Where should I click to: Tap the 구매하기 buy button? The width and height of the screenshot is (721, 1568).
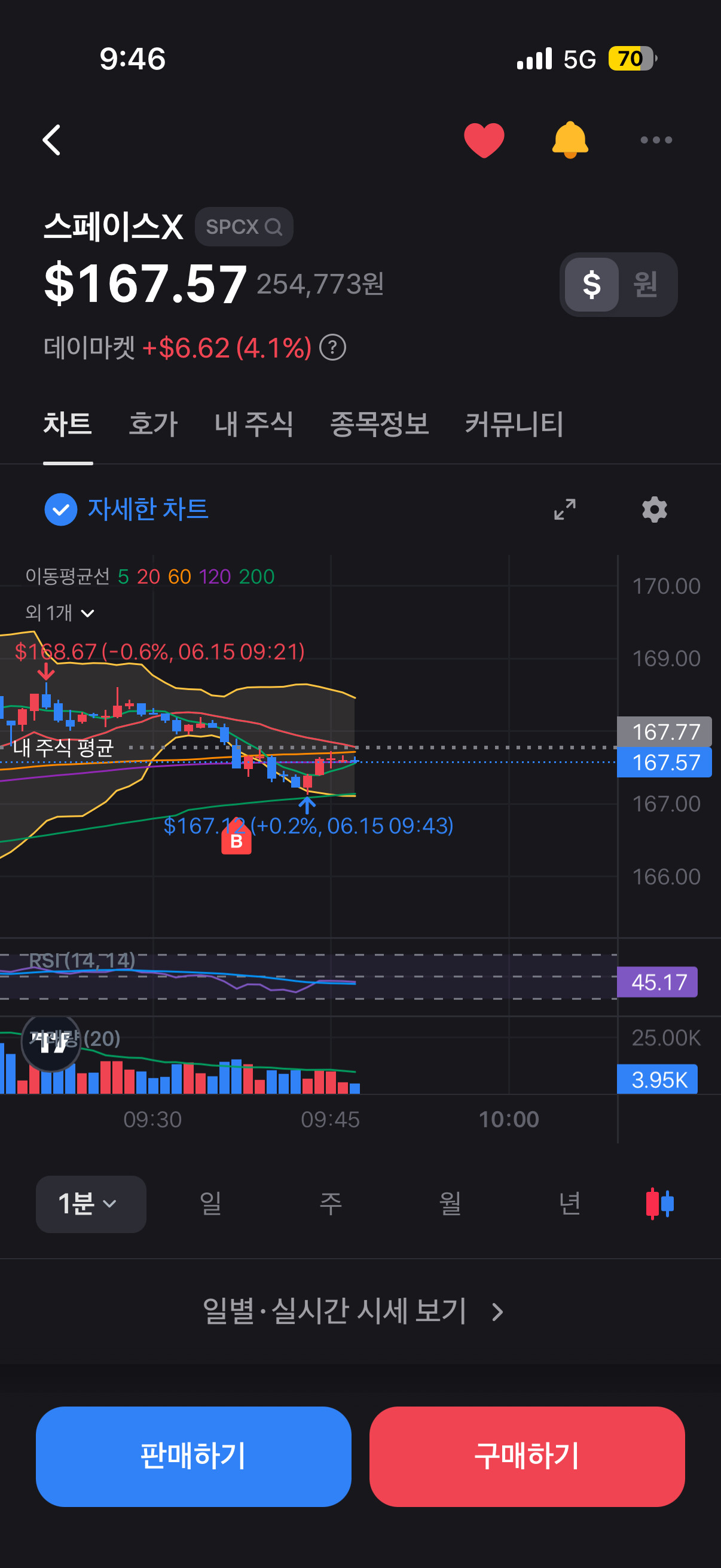coord(527,1456)
